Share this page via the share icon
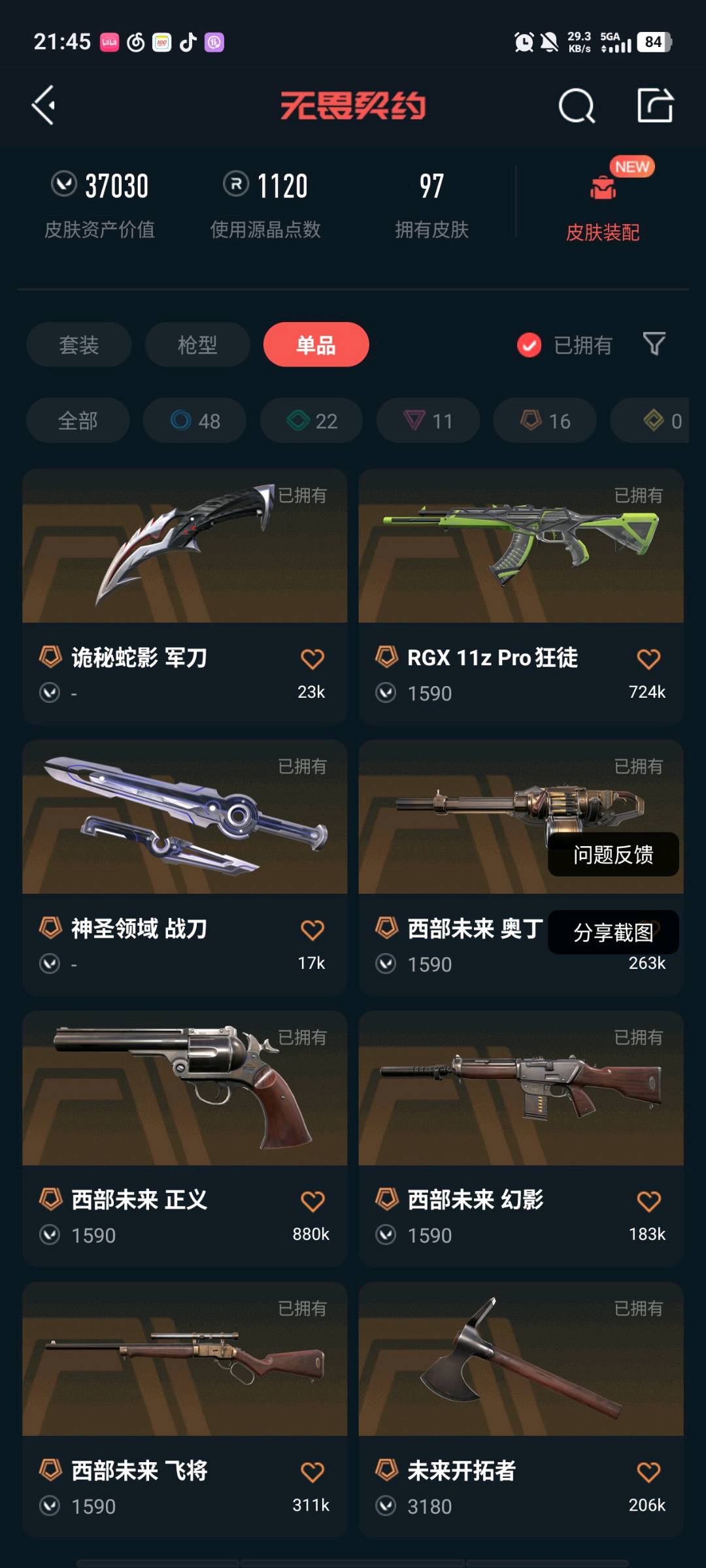The width and height of the screenshot is (706, 1568). coord(654,105)
